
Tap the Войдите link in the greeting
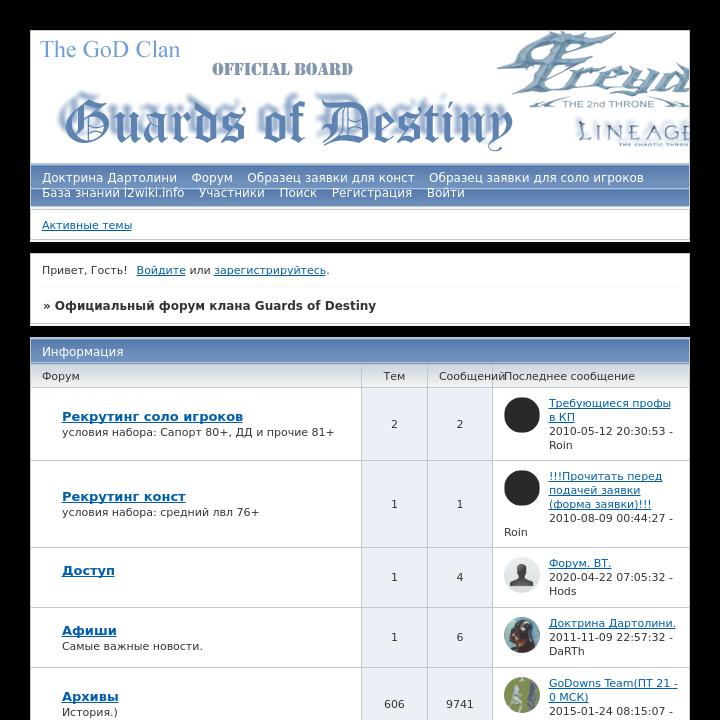coord(161,270)
